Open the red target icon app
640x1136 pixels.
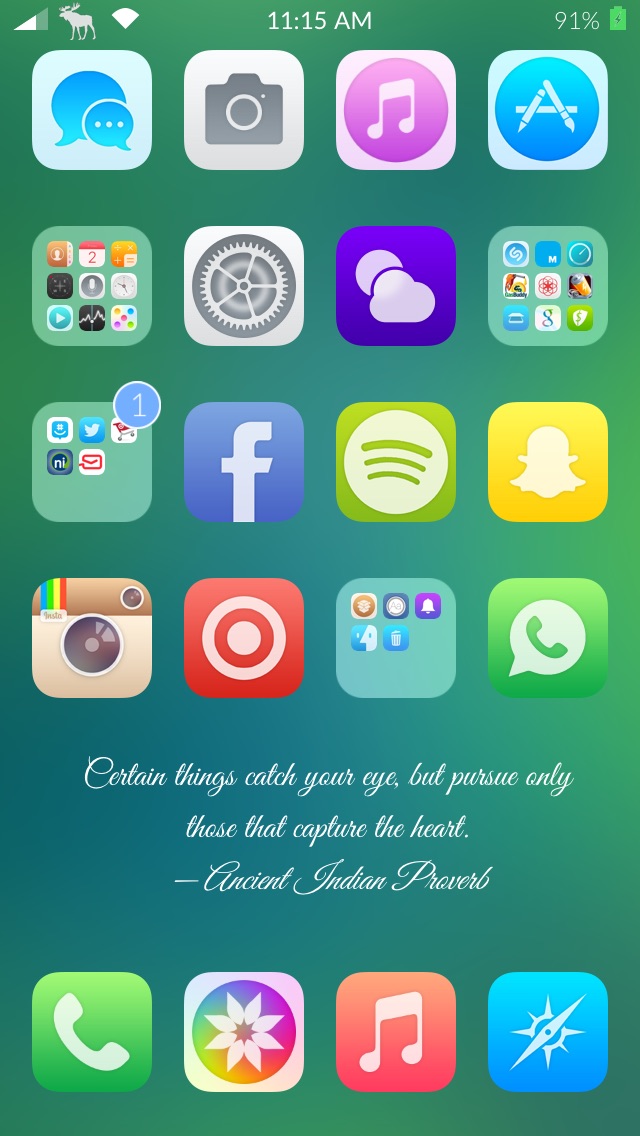tap(244, 638)
